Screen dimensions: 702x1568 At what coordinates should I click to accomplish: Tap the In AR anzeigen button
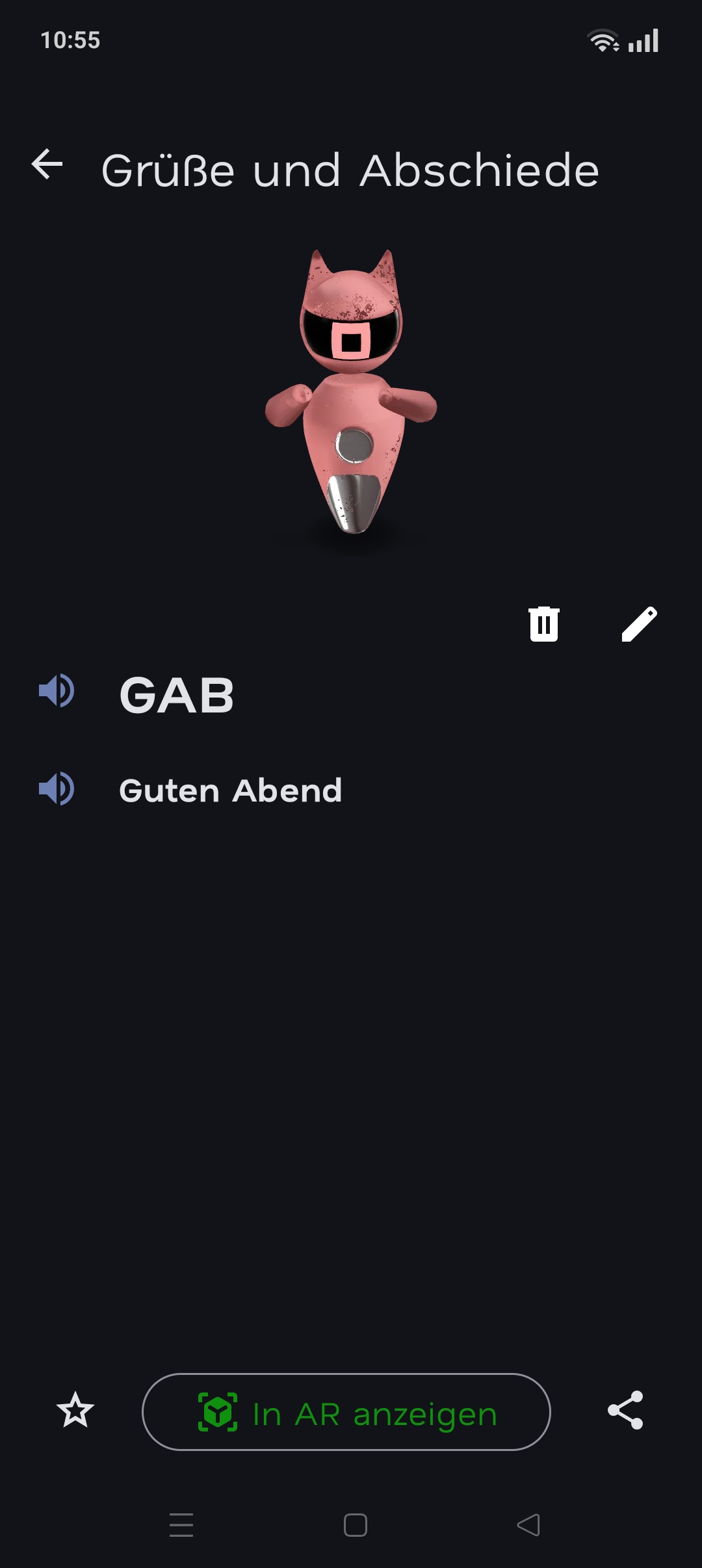346,1412
